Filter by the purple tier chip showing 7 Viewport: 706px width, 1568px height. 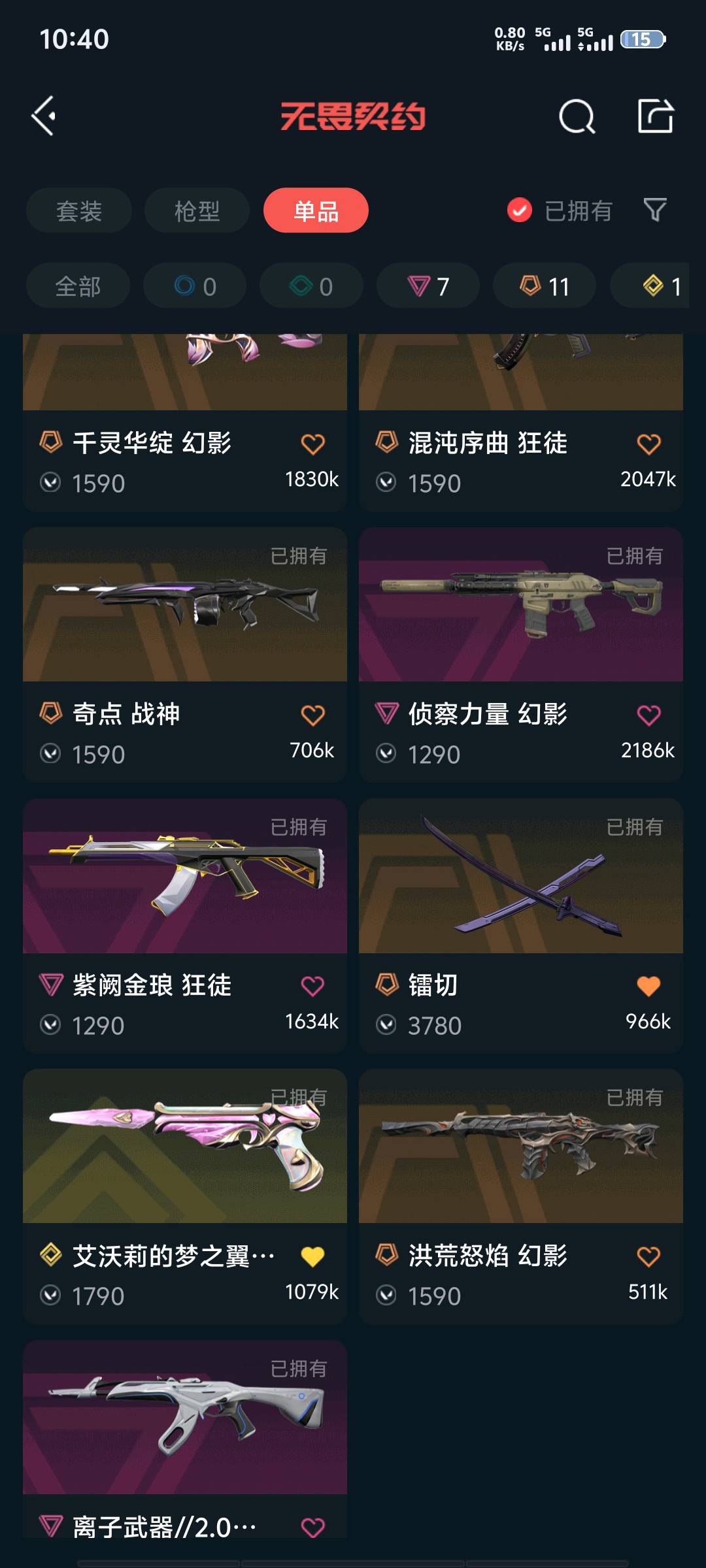click(x=428, y=286)
